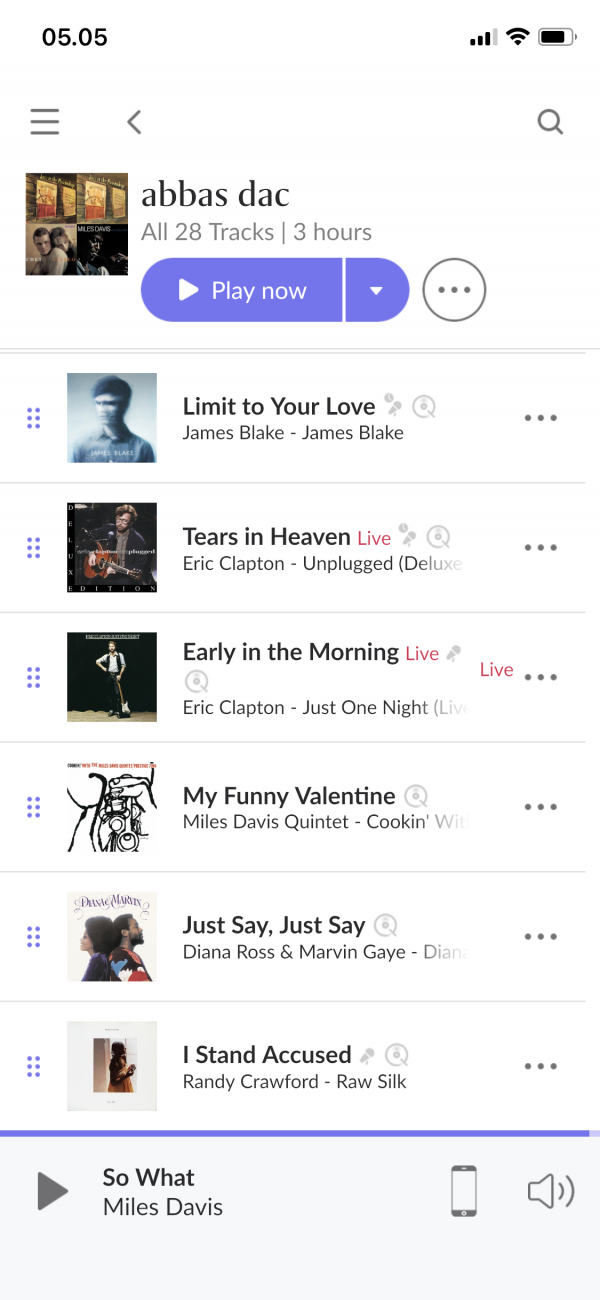Screen dimensions: 600x1300
Task: Select I Stand Accused by Randy Crawford
Action: click(x=267, y=1055)
